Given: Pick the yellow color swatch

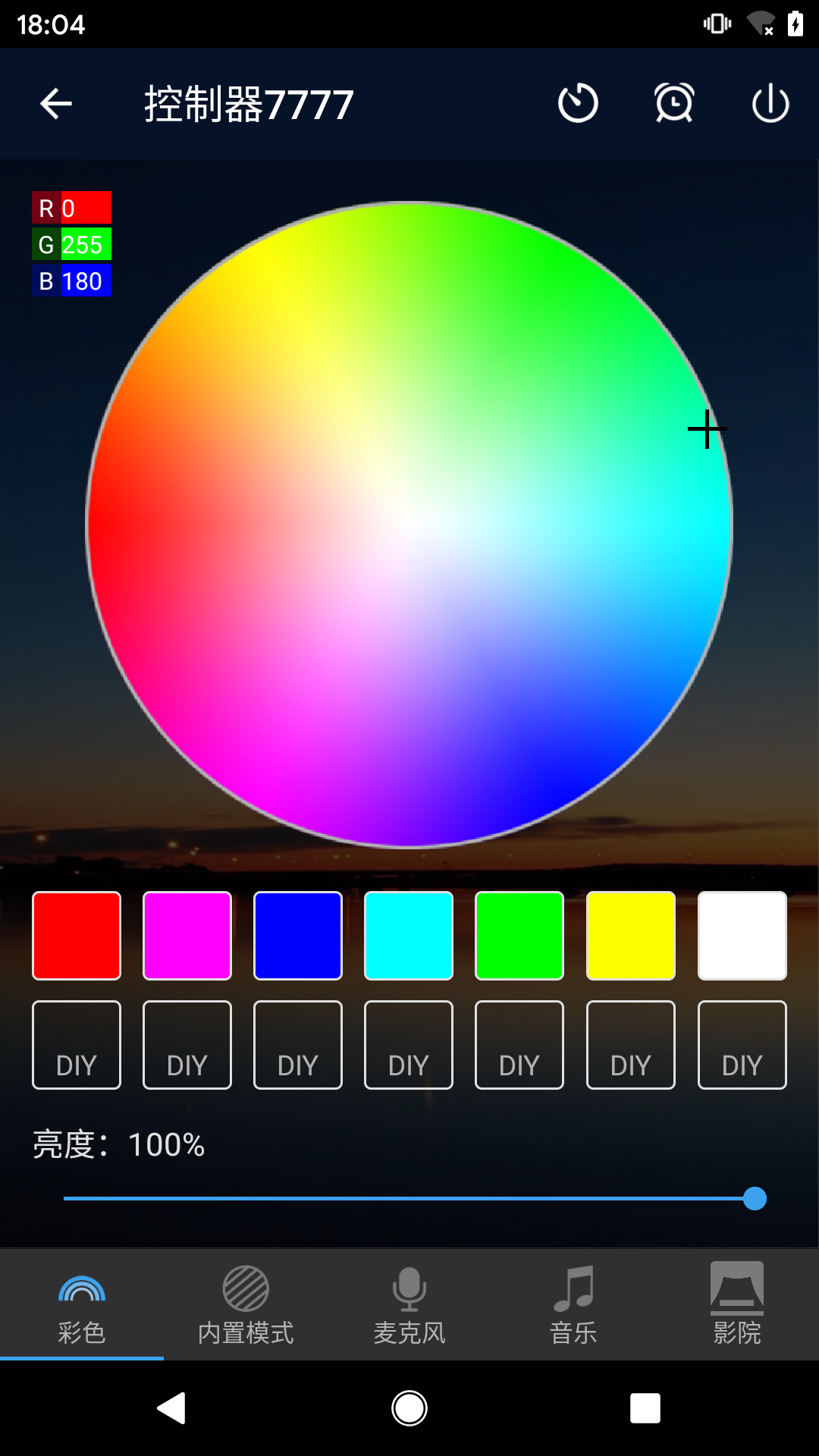Looking at the screenshot, I should coord(630,936).
